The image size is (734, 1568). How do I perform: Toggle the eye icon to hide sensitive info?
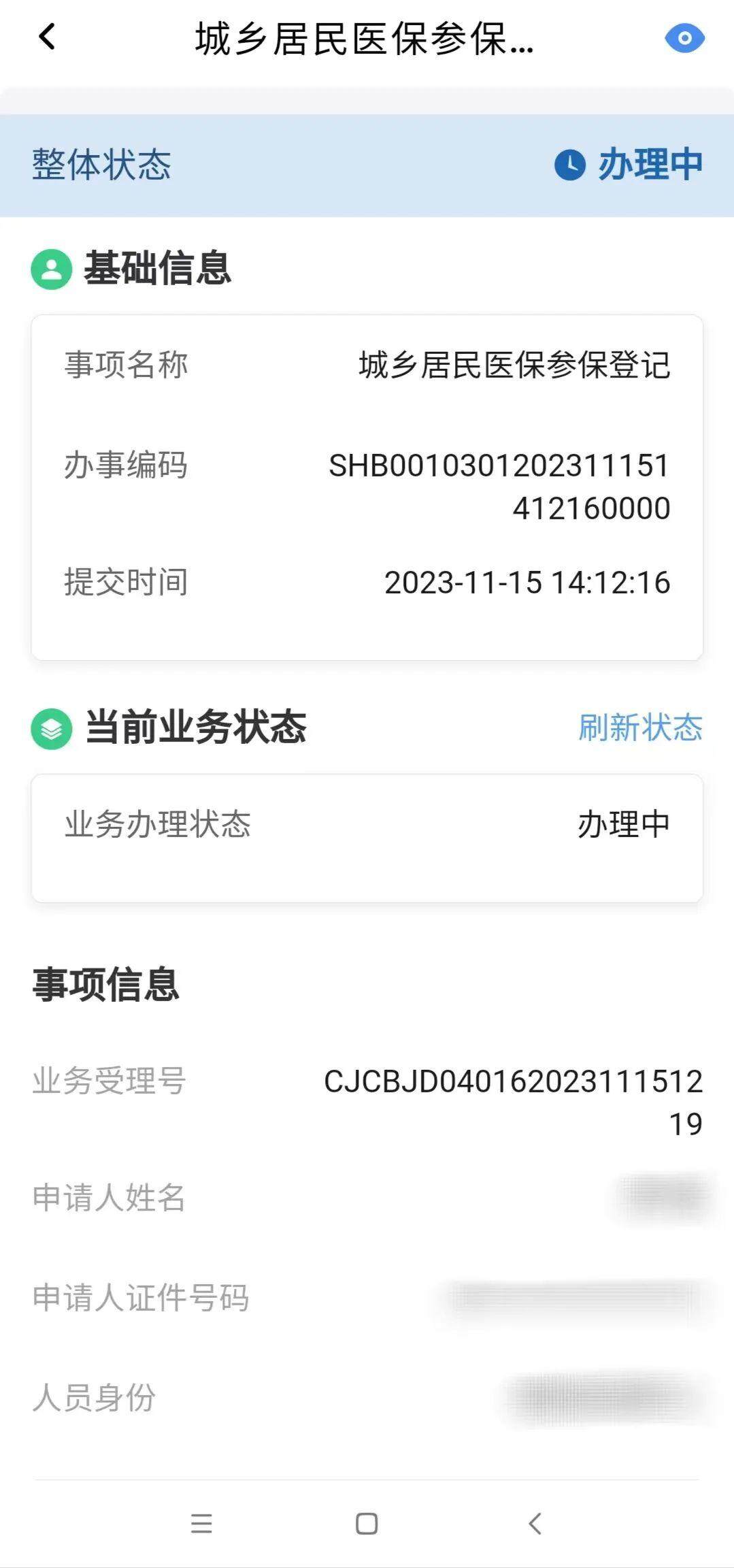click(684, 38)
